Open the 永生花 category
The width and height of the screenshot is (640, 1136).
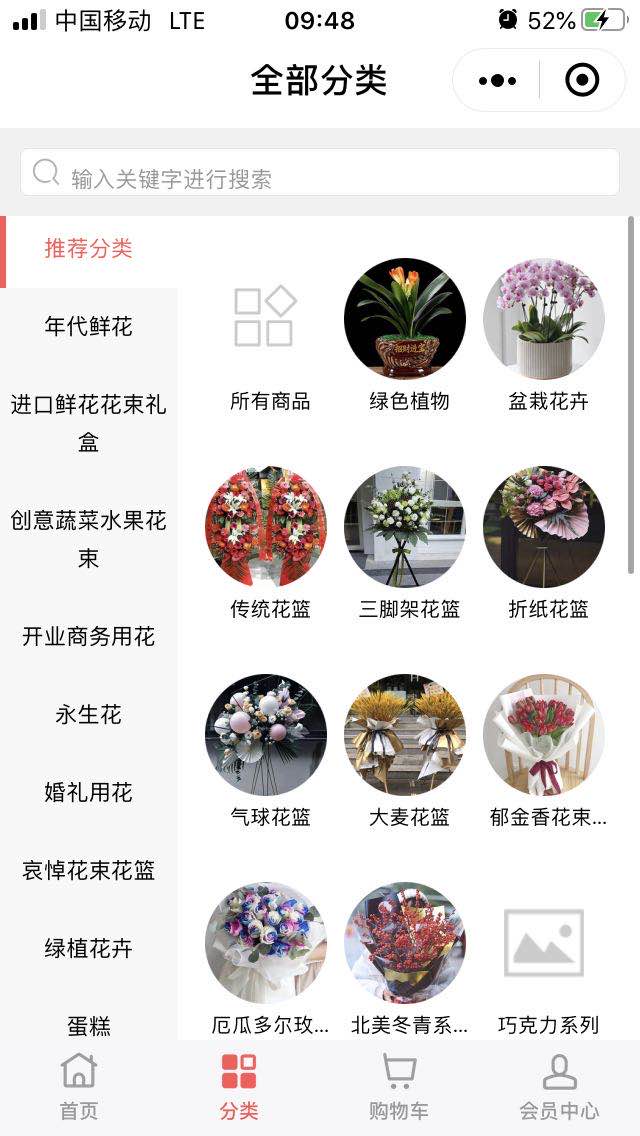[88, 714]
